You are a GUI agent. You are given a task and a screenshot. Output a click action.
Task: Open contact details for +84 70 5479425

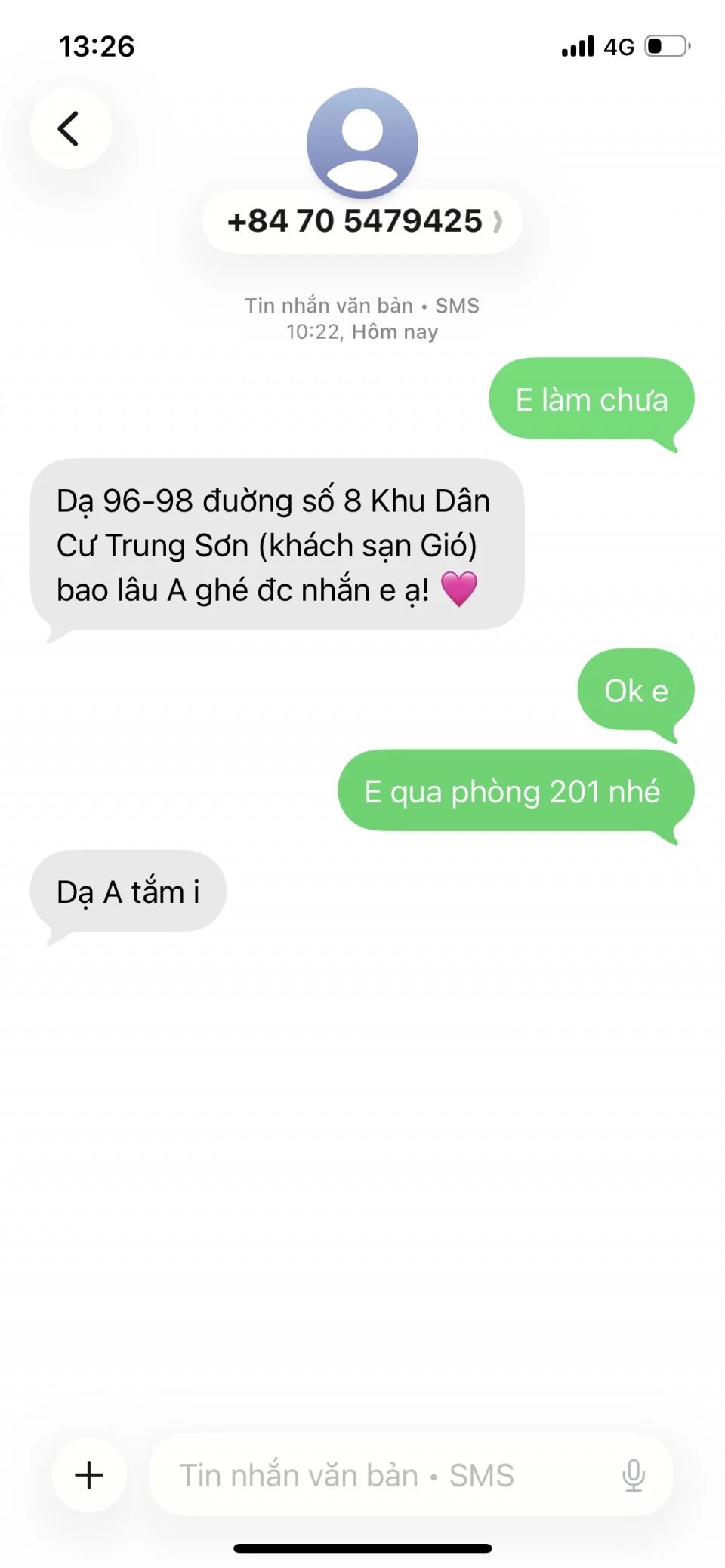pyautogui.click(x=362, y=221)
